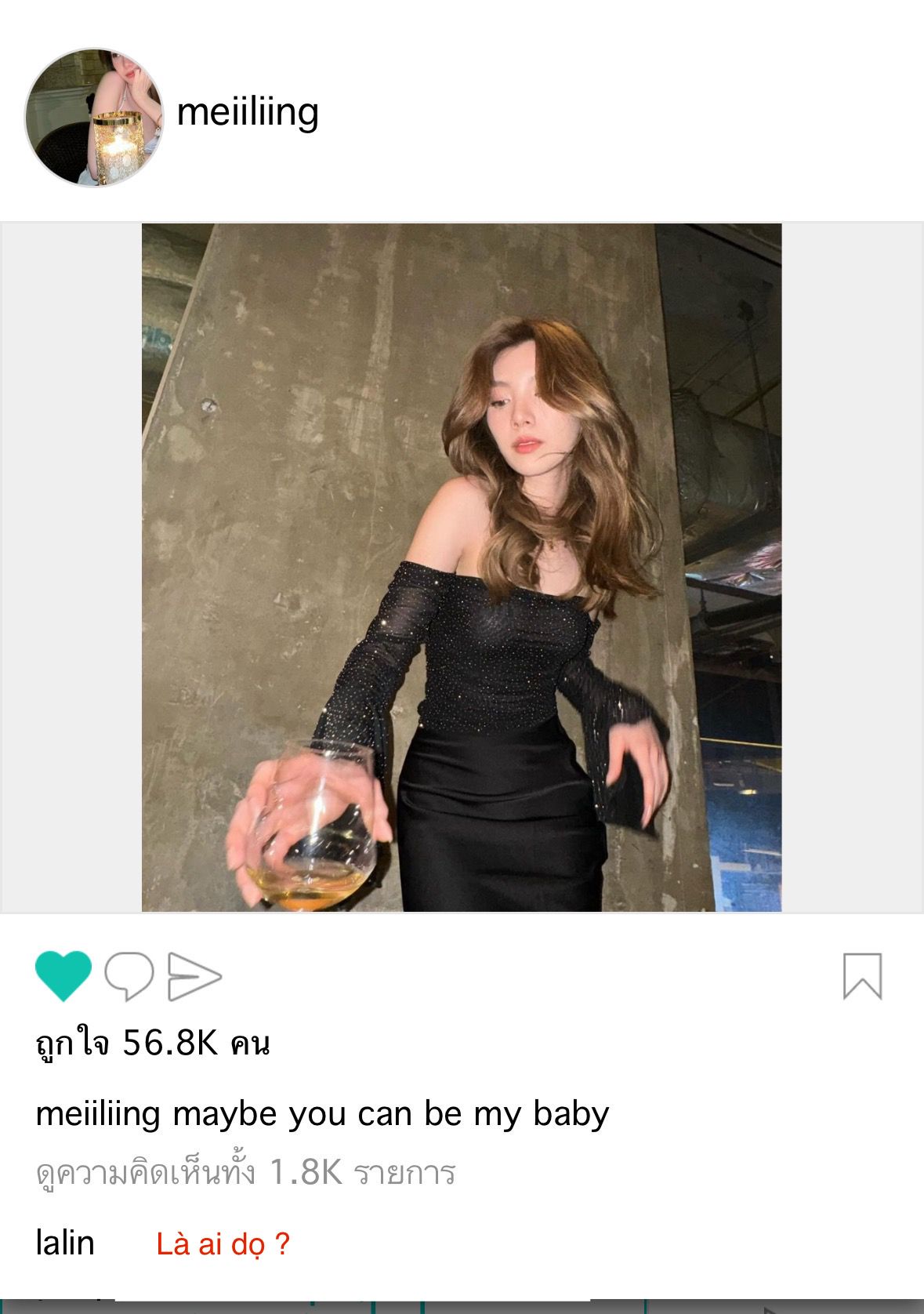Share the post via the paper plane

(x=194, y=976)
